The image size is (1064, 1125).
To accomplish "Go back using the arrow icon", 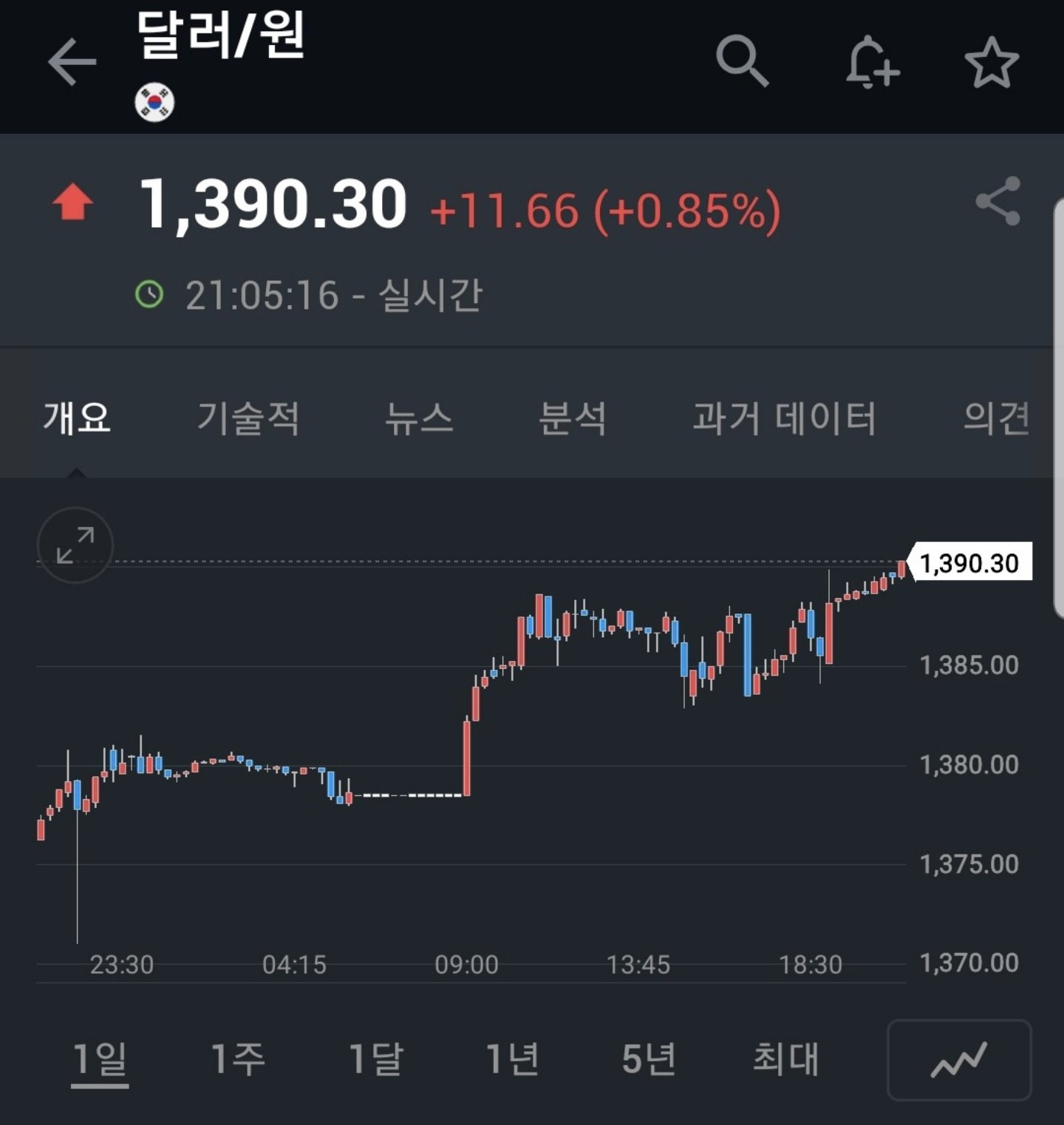I will pyautogui.click(x=72, y=62).
